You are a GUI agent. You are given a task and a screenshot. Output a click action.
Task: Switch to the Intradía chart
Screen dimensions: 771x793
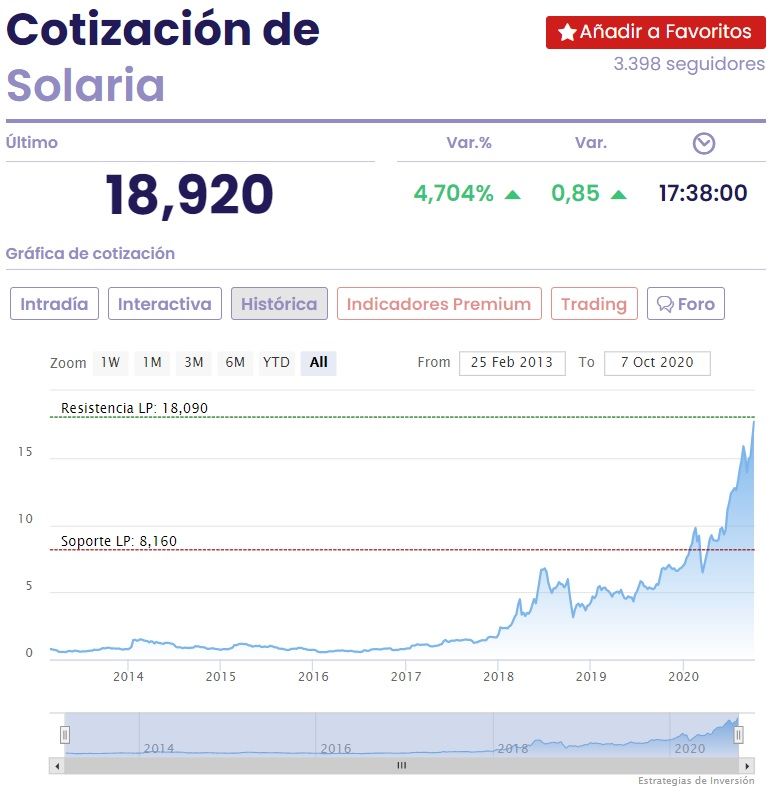(54, 304)
